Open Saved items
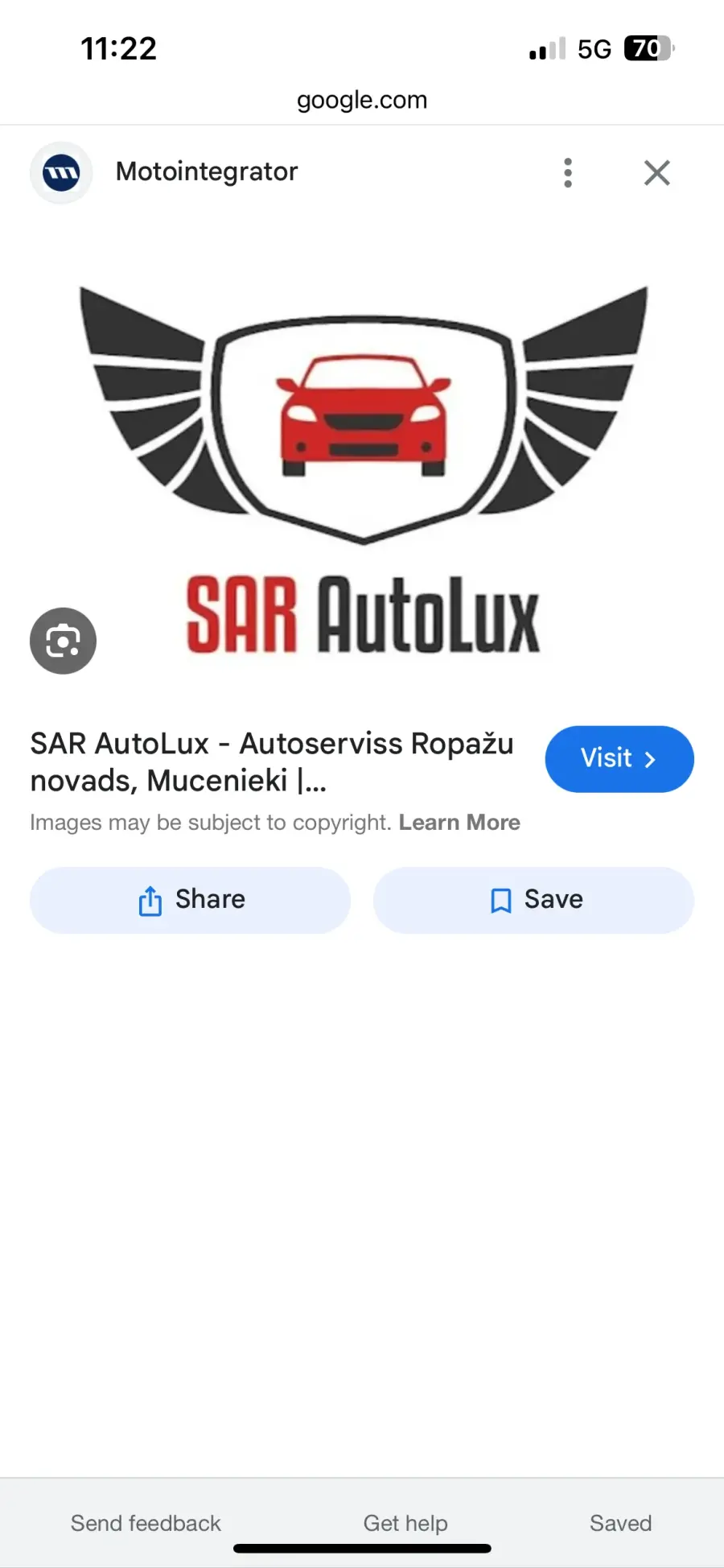Screen dimensions: 724x1568 (620, 1523)
